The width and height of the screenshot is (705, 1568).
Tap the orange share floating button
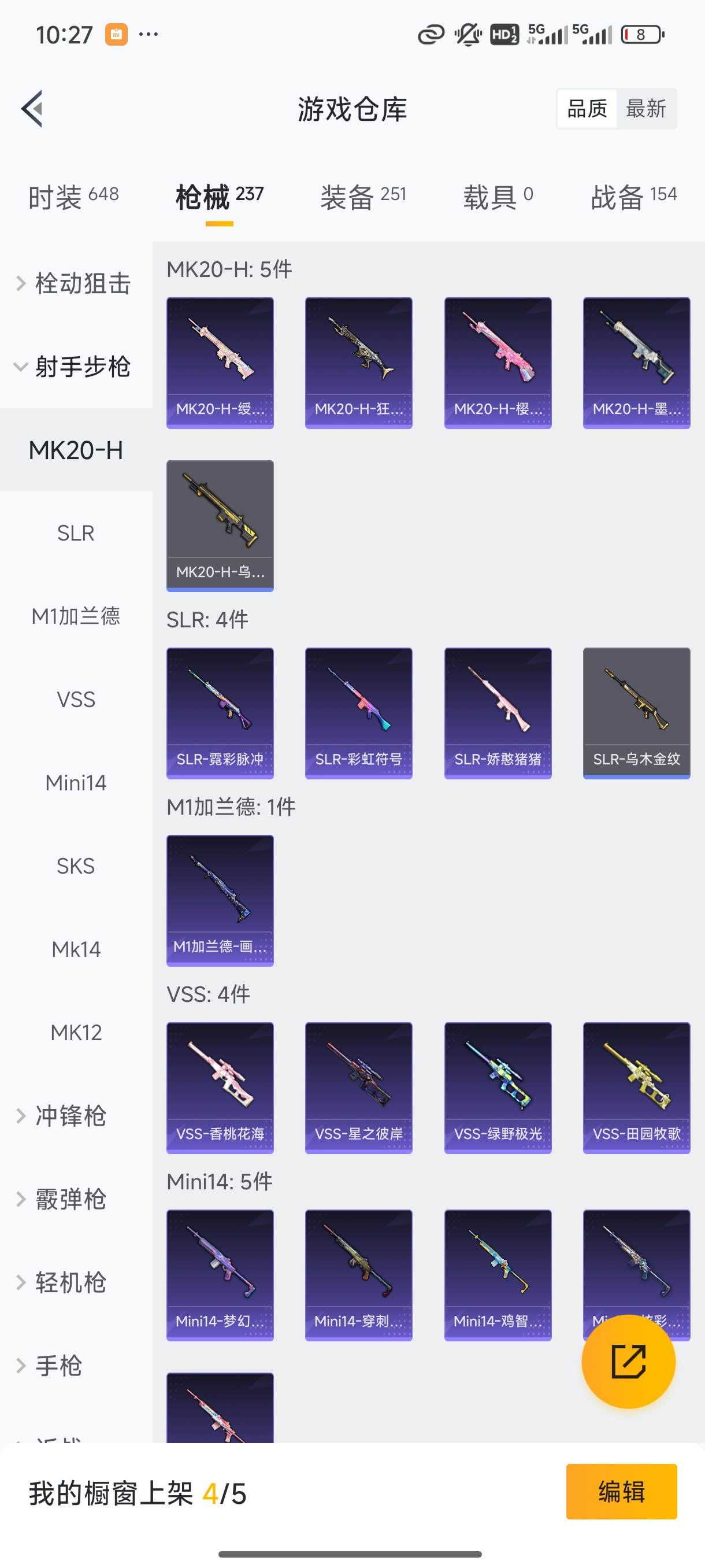(628, 1362)
